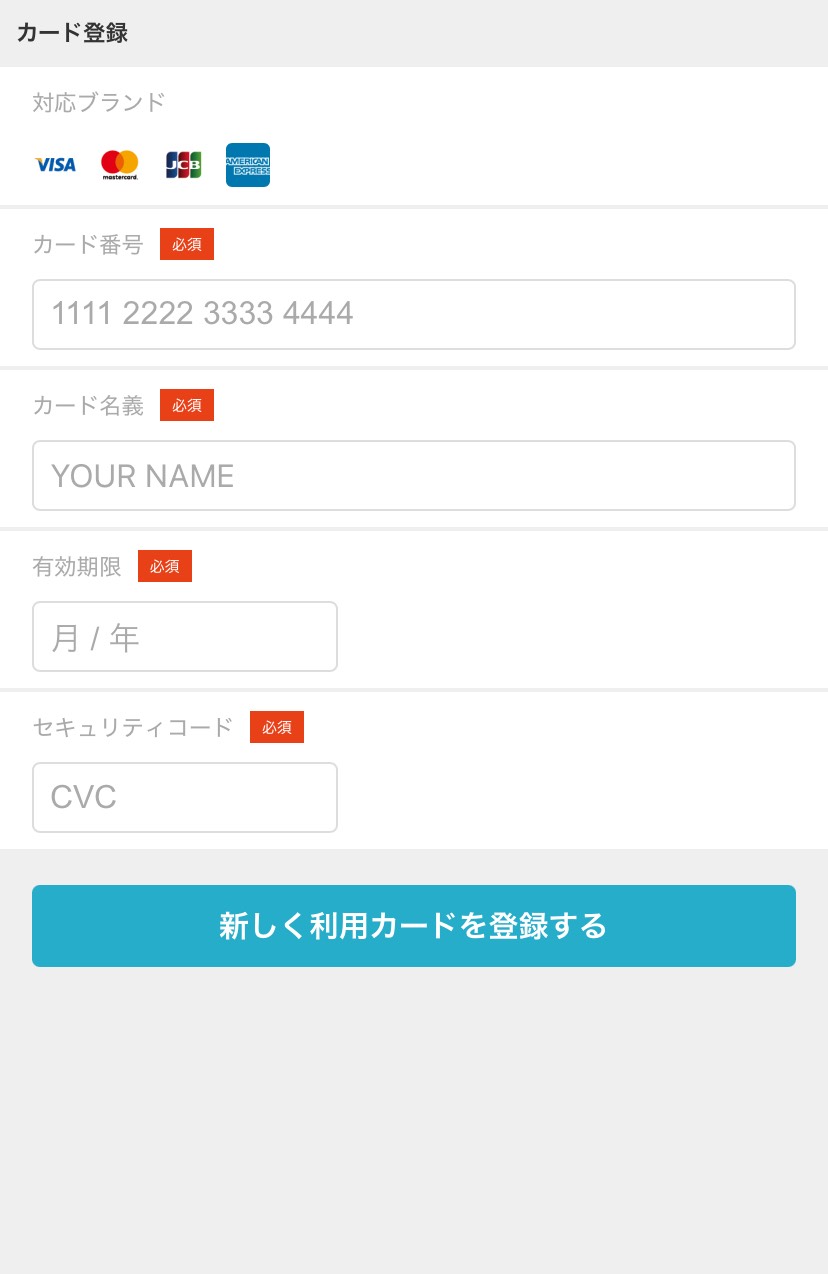Click the 対応ブランド section label

click(x=98, y=102)
